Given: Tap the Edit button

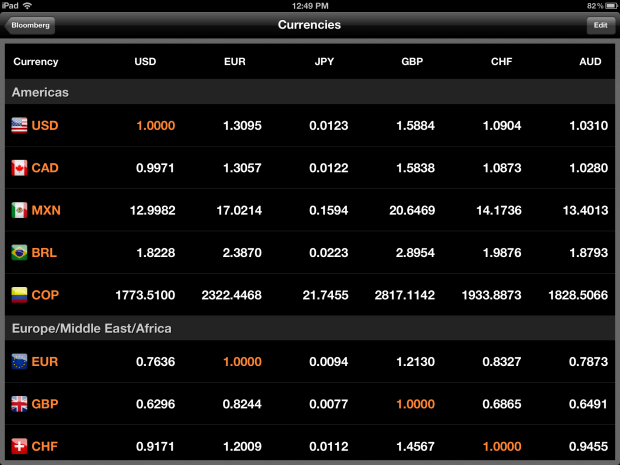Looking at the screenshot, I should pos(600,25).
